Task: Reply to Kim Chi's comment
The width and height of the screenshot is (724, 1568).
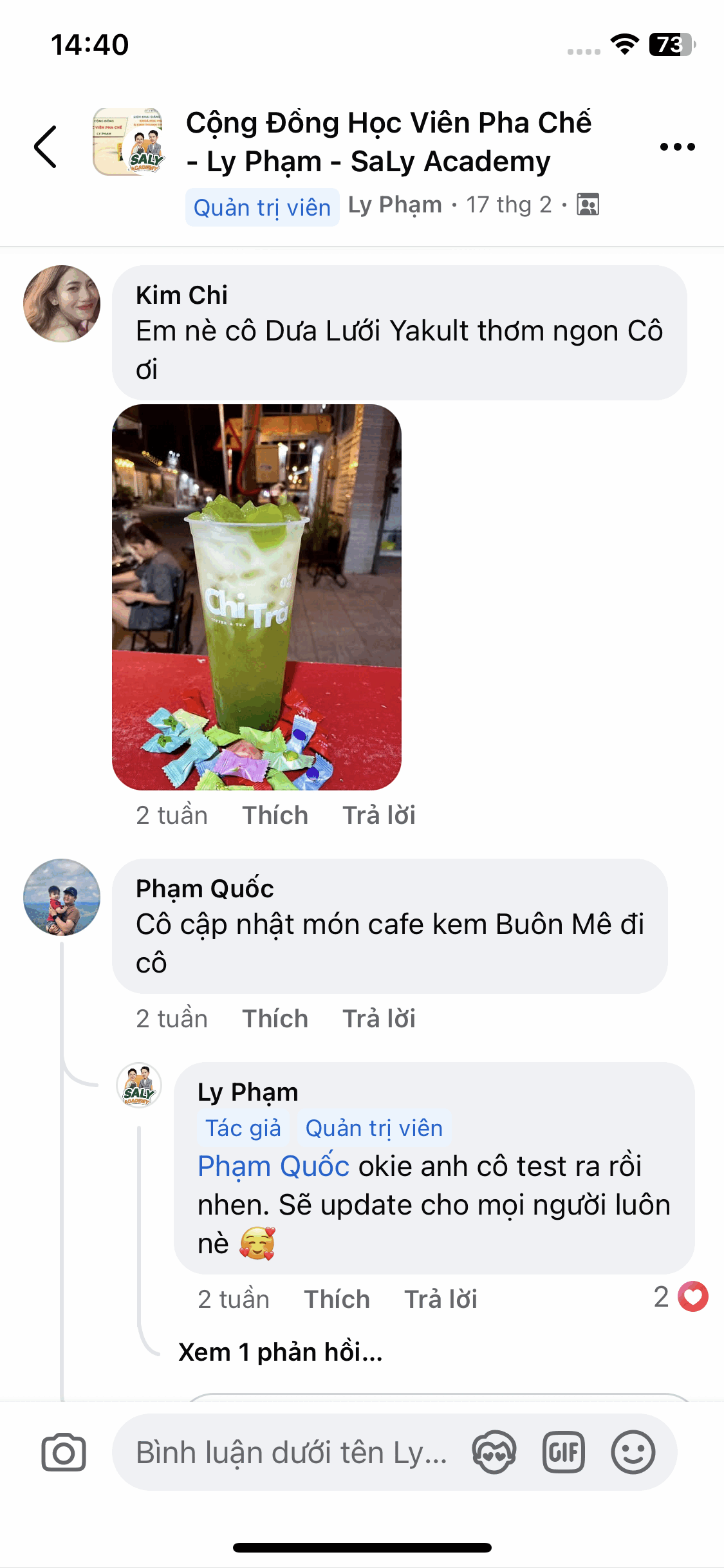Action: pyautogui.click(x=379, y=815)
